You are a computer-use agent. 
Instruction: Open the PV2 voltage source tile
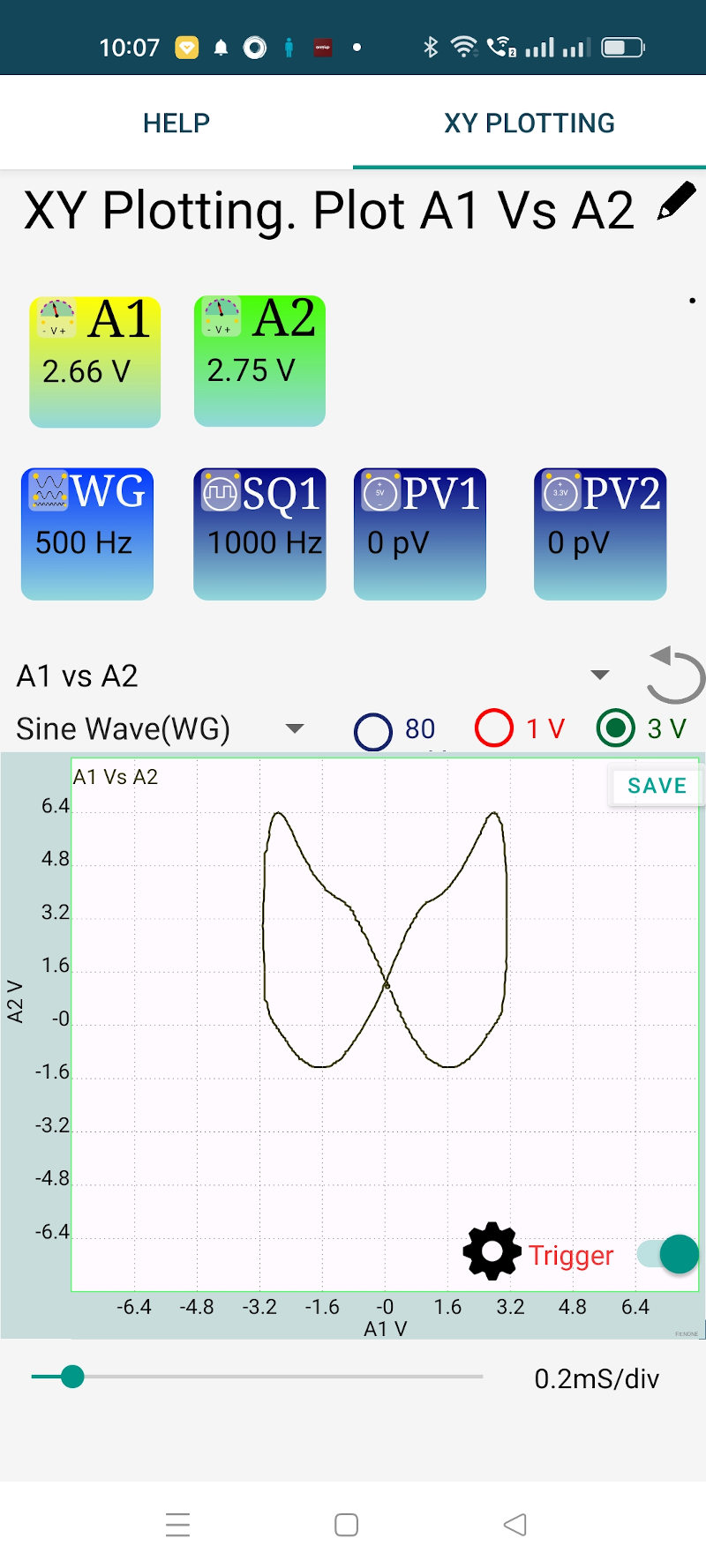(x=600, y=534)
